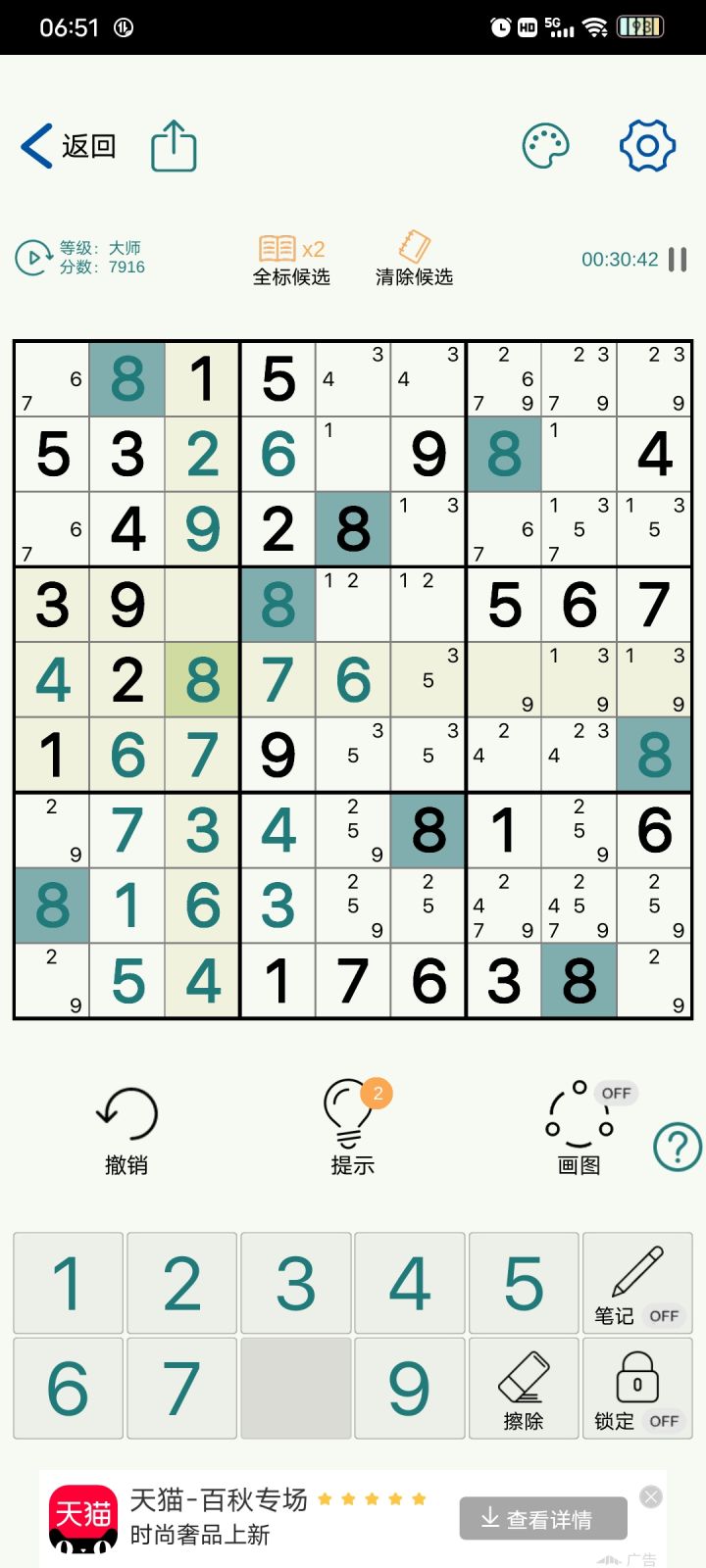Toggle the 笔记 notes pencil mode
The height and width of the screenshot is (1568, 706).
(637, 1283)
